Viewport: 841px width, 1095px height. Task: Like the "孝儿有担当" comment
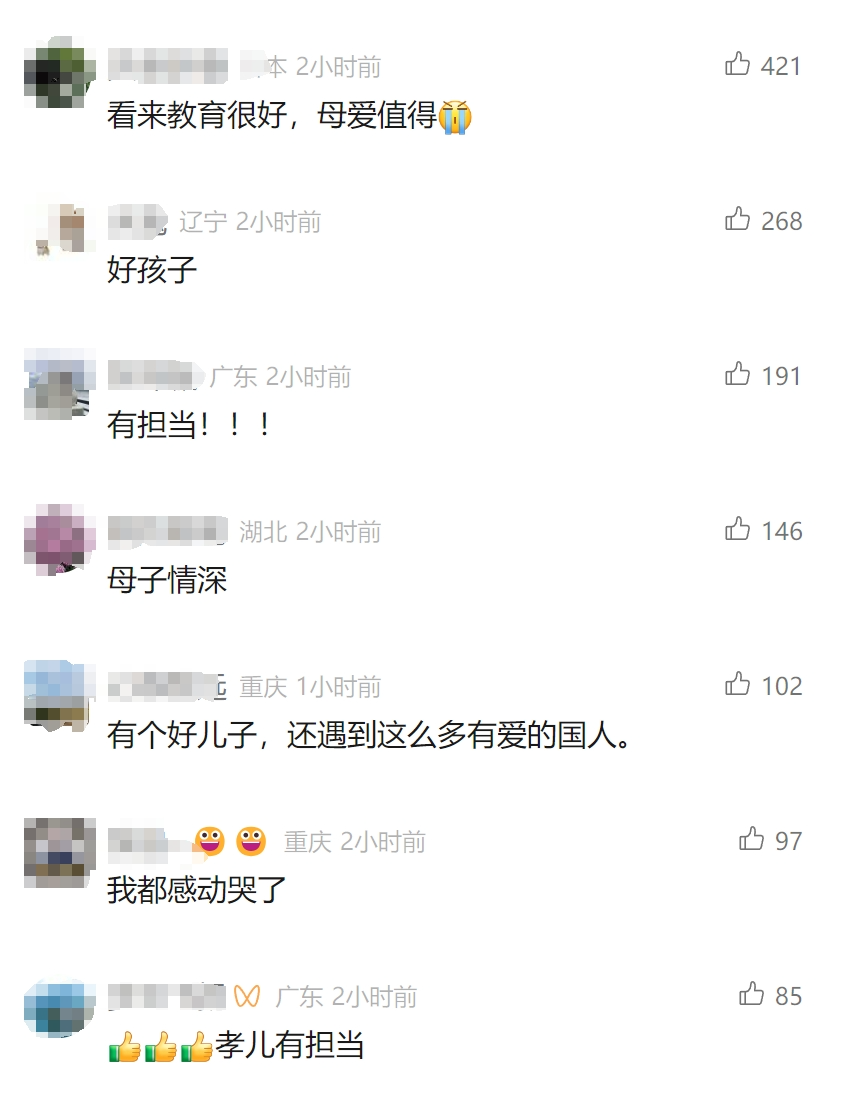tap(752, 995)
